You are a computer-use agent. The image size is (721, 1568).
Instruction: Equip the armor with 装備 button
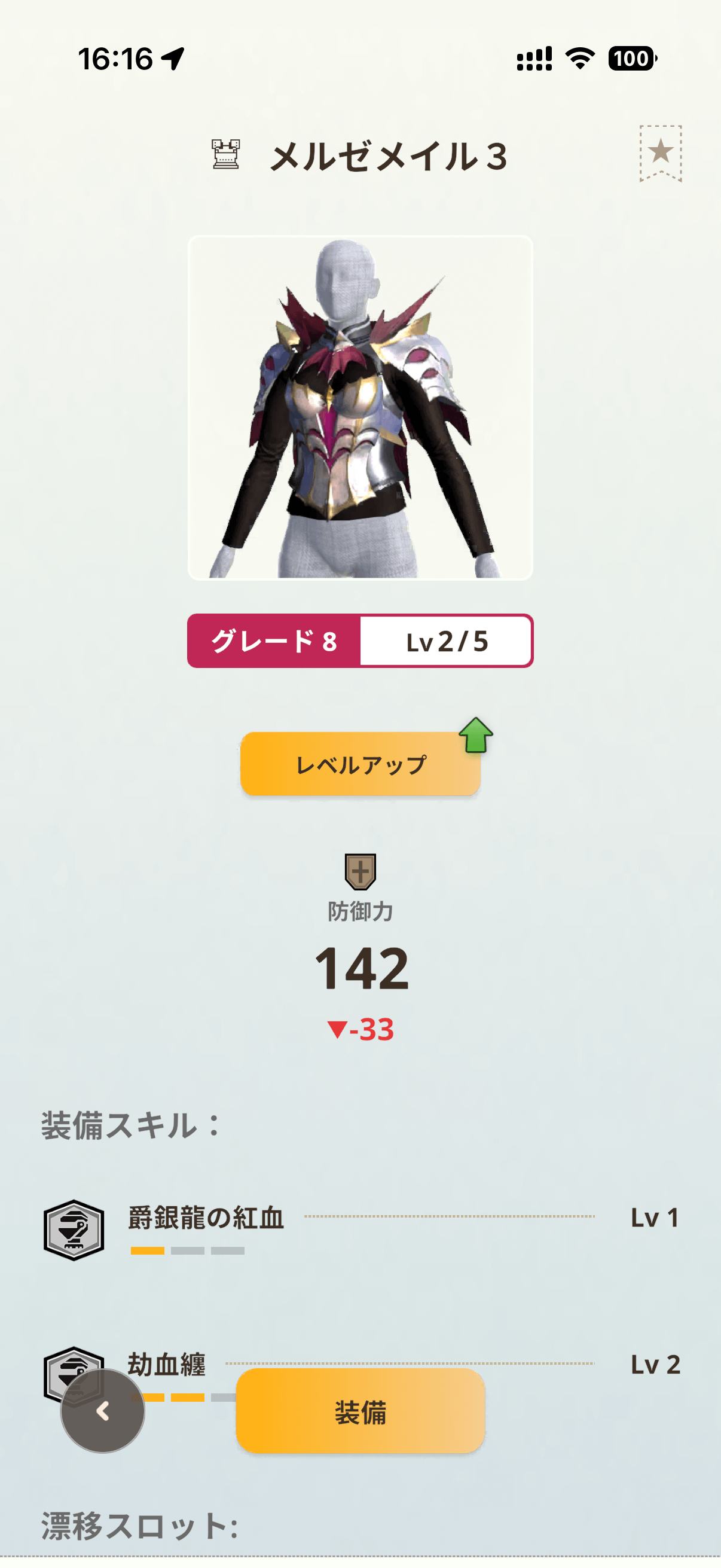click(x=360, y=1411)
